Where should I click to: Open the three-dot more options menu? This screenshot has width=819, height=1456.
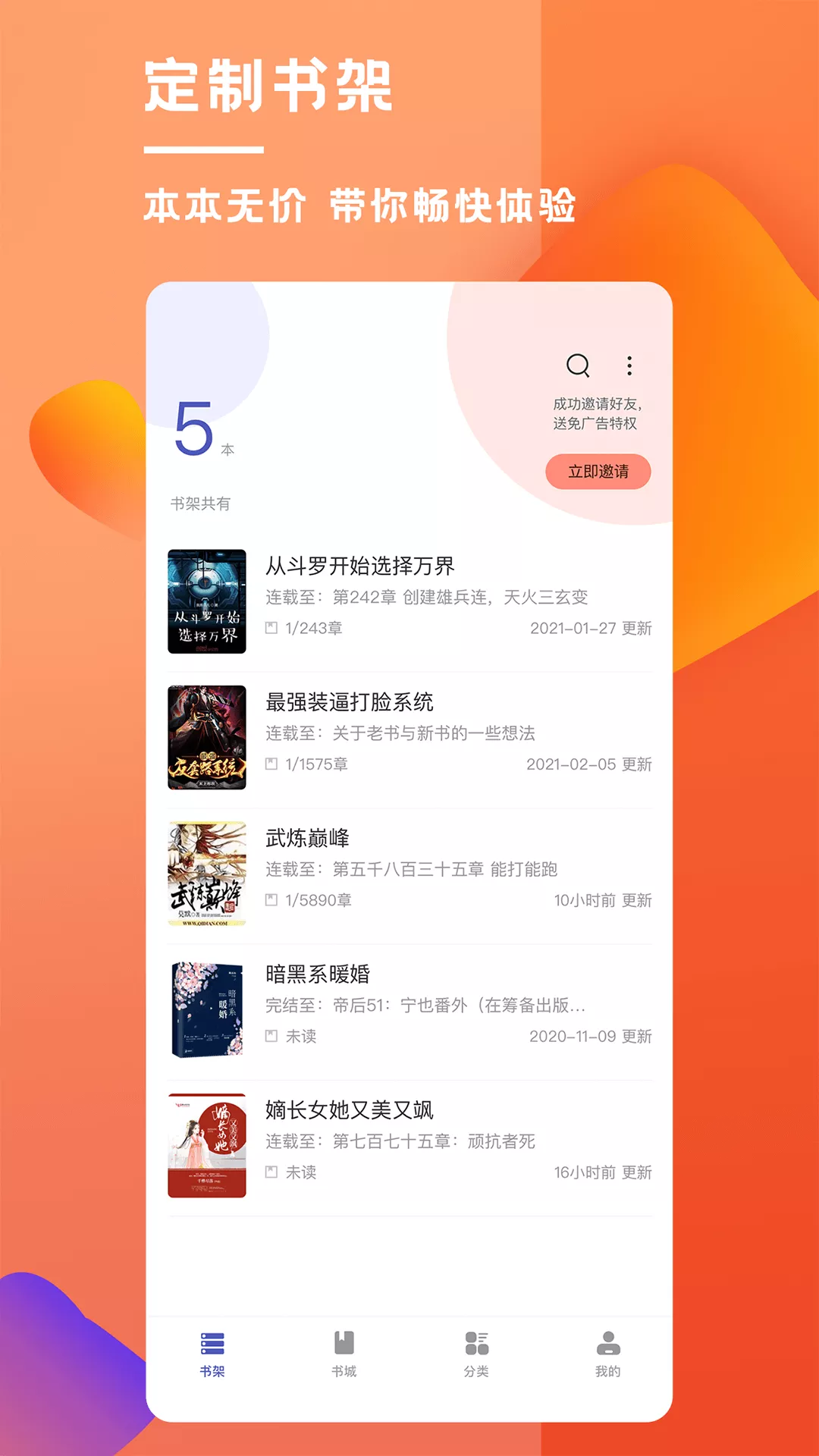[628, 366]
